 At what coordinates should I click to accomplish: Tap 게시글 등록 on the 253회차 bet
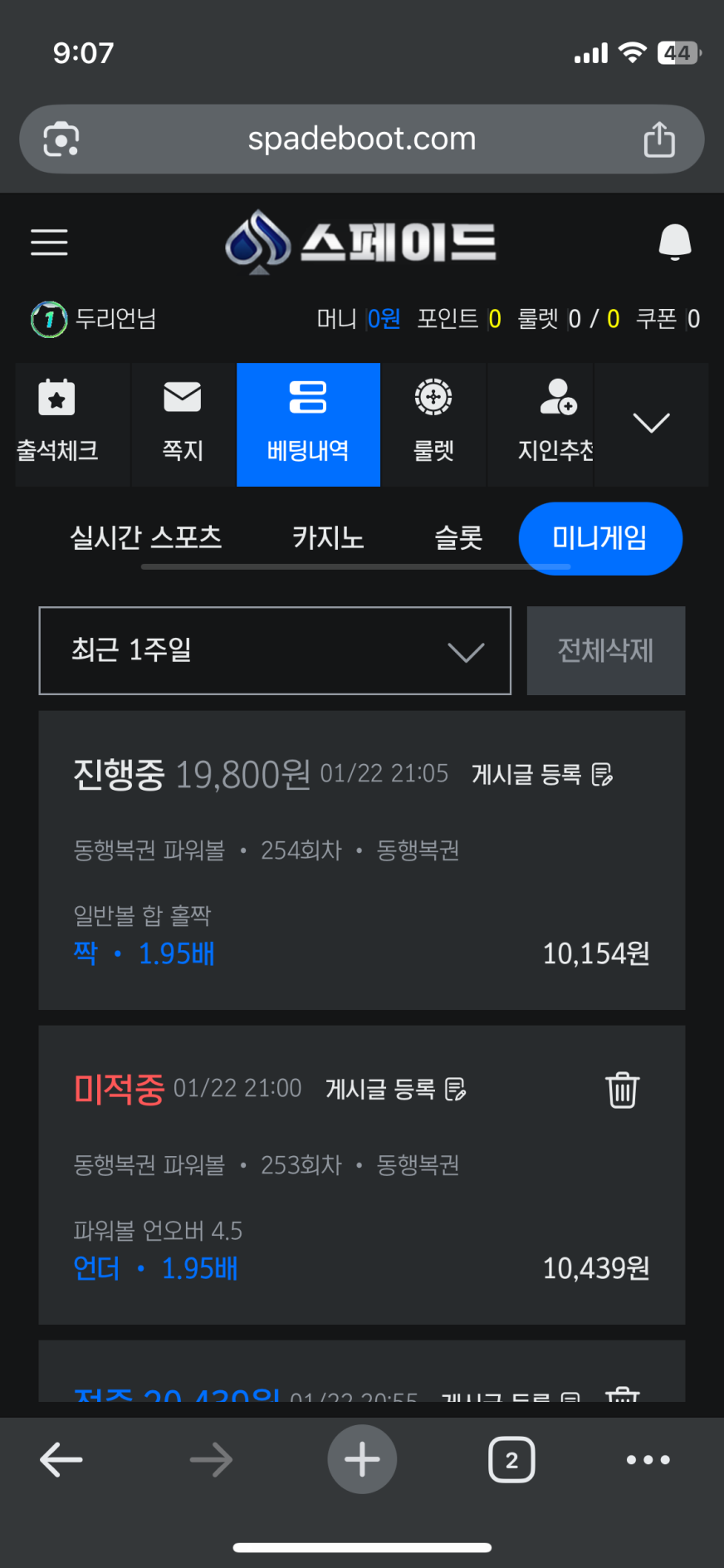click(x=395, y=1089)
